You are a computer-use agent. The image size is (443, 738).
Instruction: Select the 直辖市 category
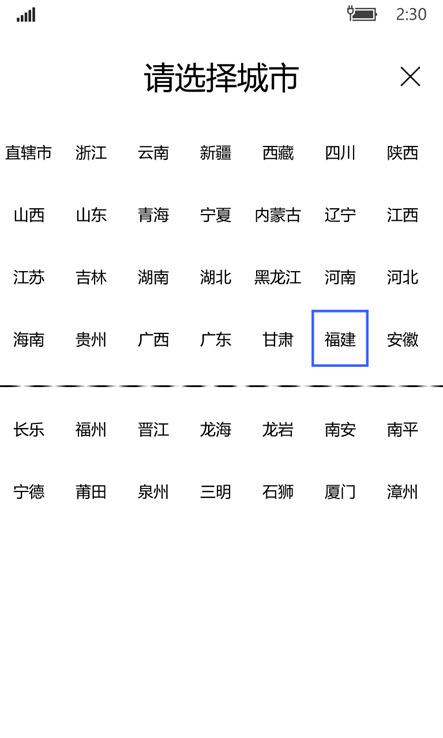pyautogui.click(x=28, y=152)
